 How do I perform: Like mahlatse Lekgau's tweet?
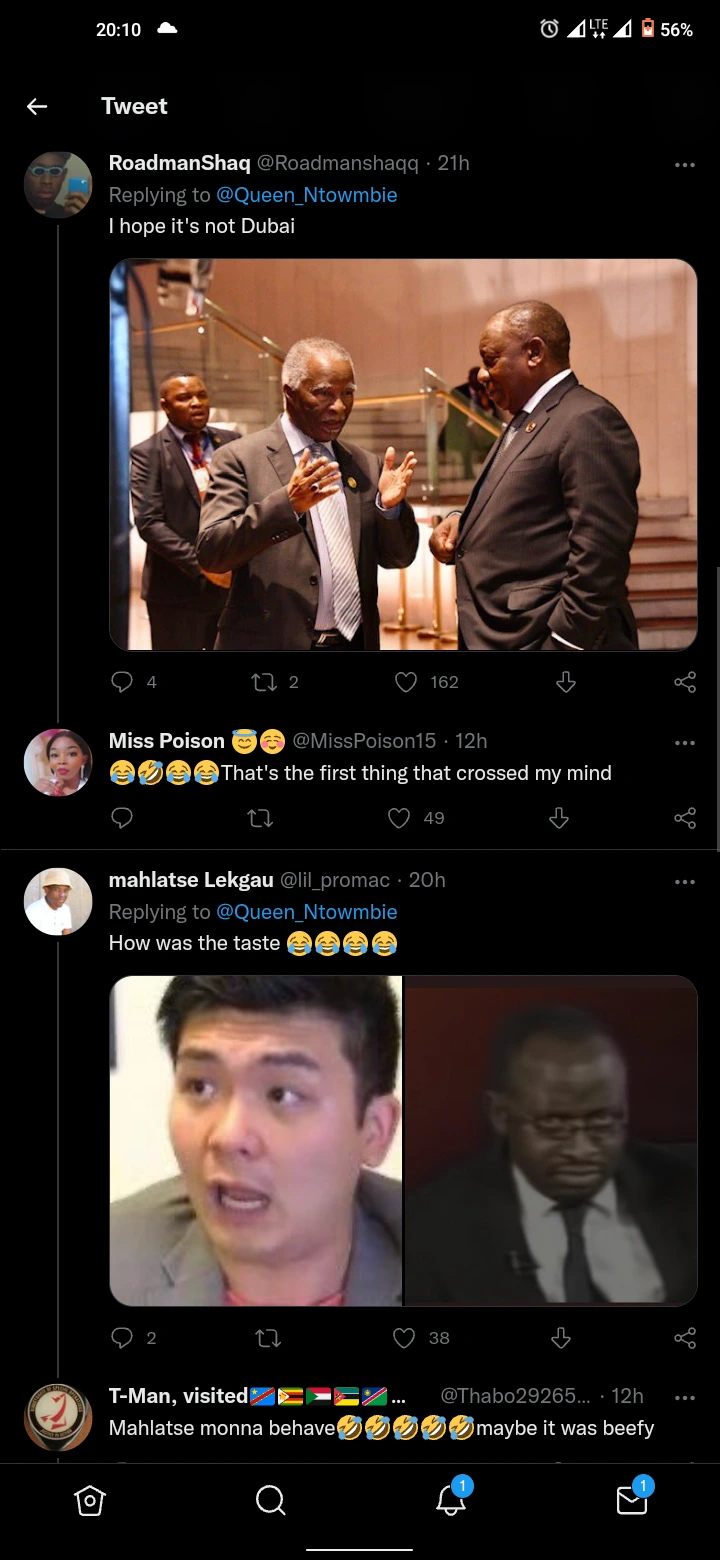point(404,1338)
